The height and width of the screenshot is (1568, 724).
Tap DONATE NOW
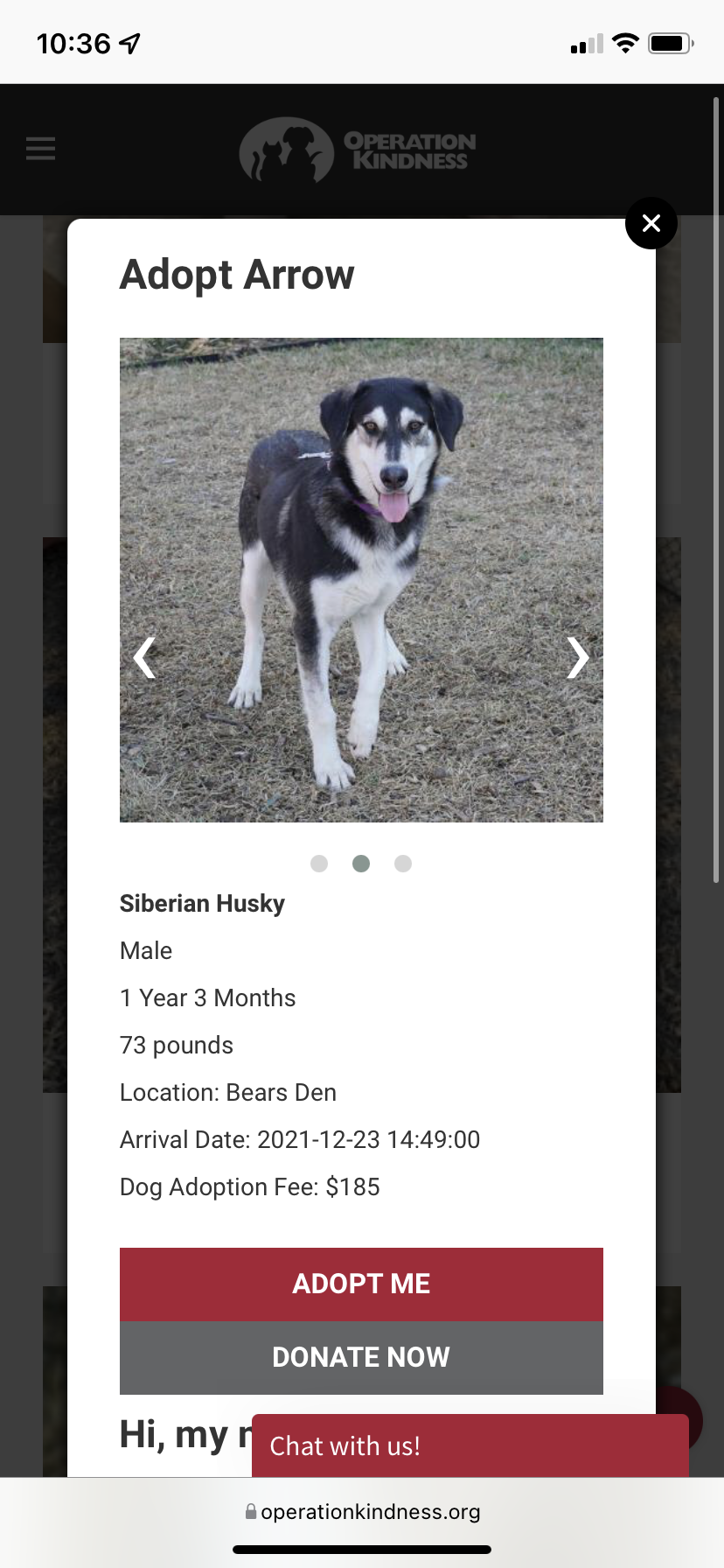tap(361, 1357)
